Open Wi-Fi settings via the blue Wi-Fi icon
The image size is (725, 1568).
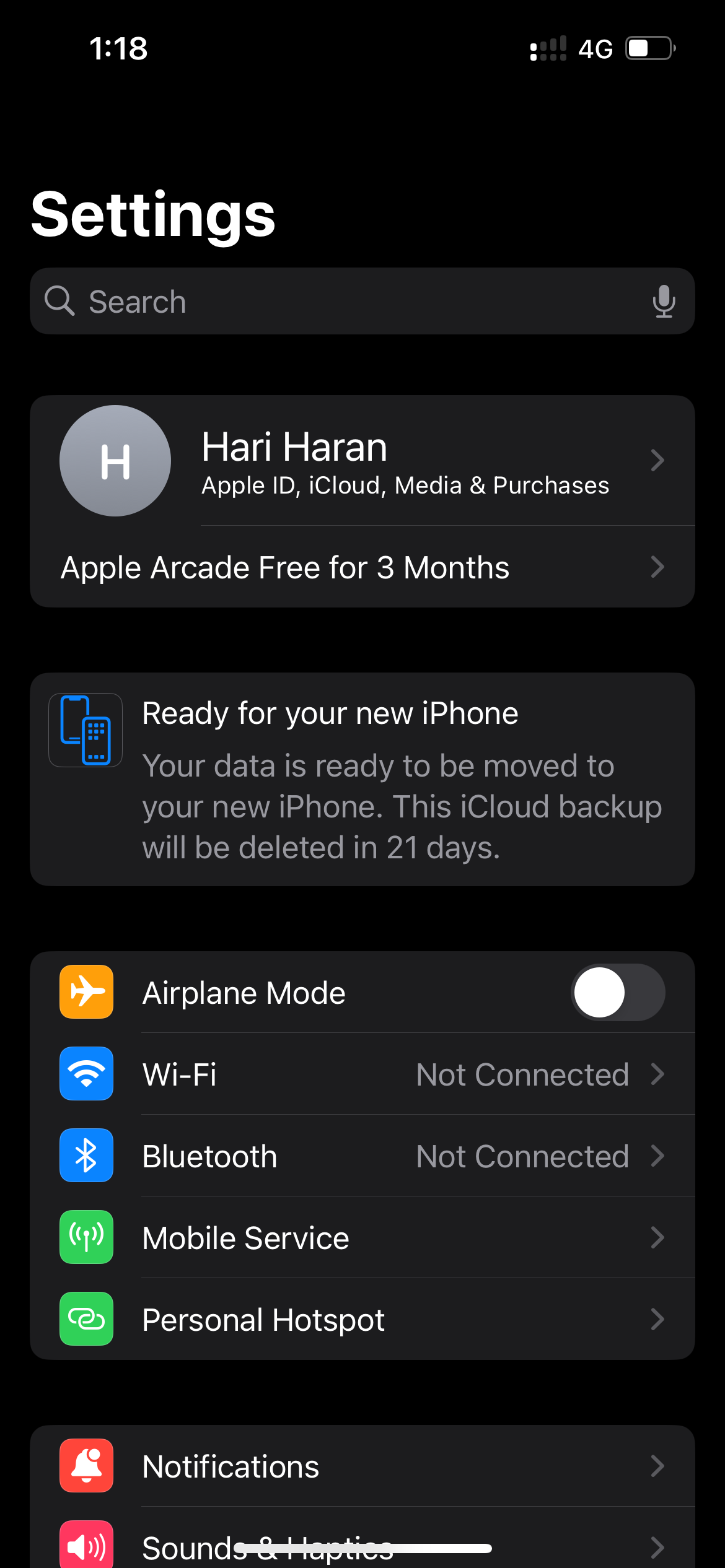(86, 1074)
